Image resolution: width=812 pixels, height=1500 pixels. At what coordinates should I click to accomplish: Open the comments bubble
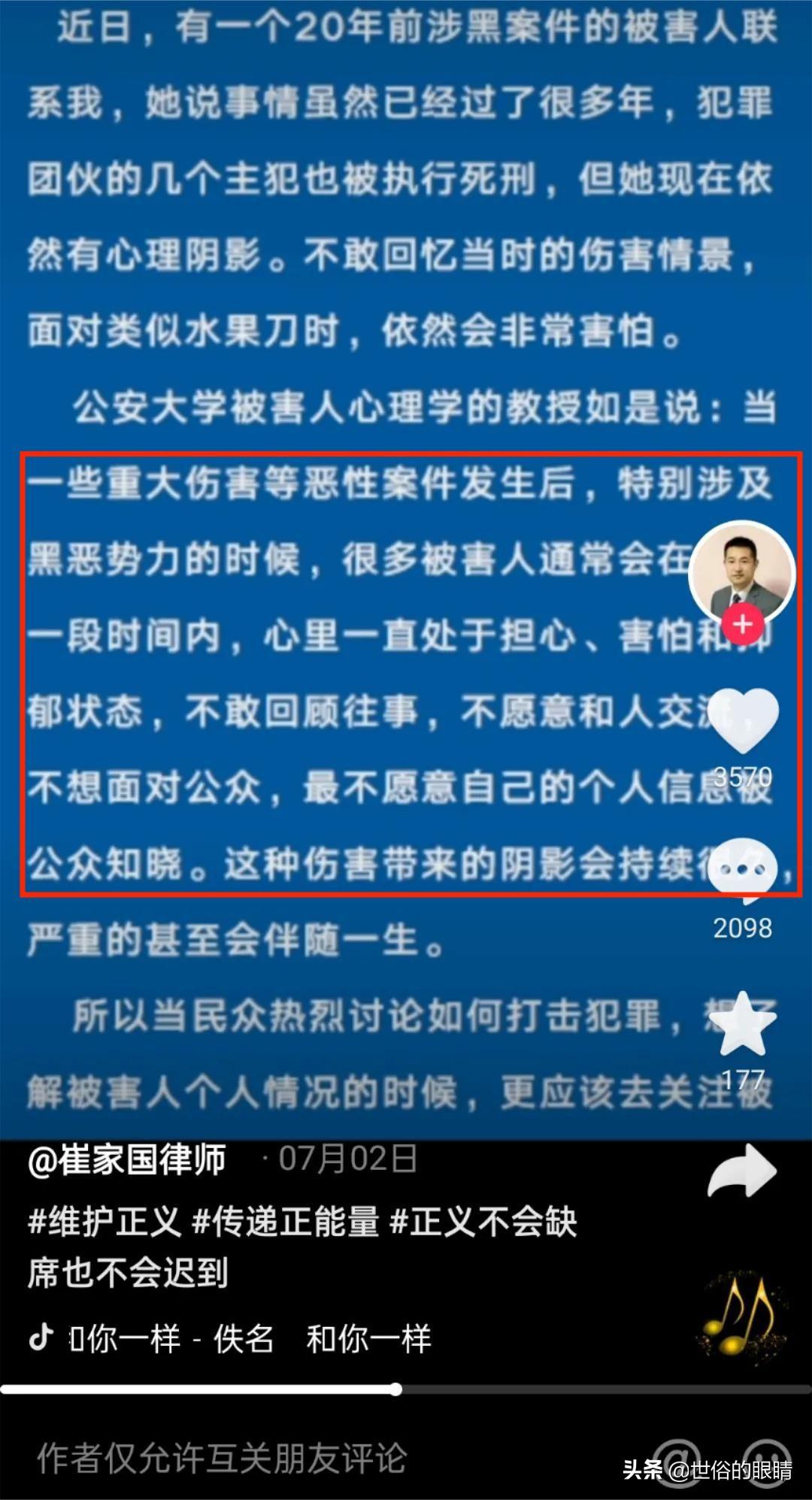[743, 871]
